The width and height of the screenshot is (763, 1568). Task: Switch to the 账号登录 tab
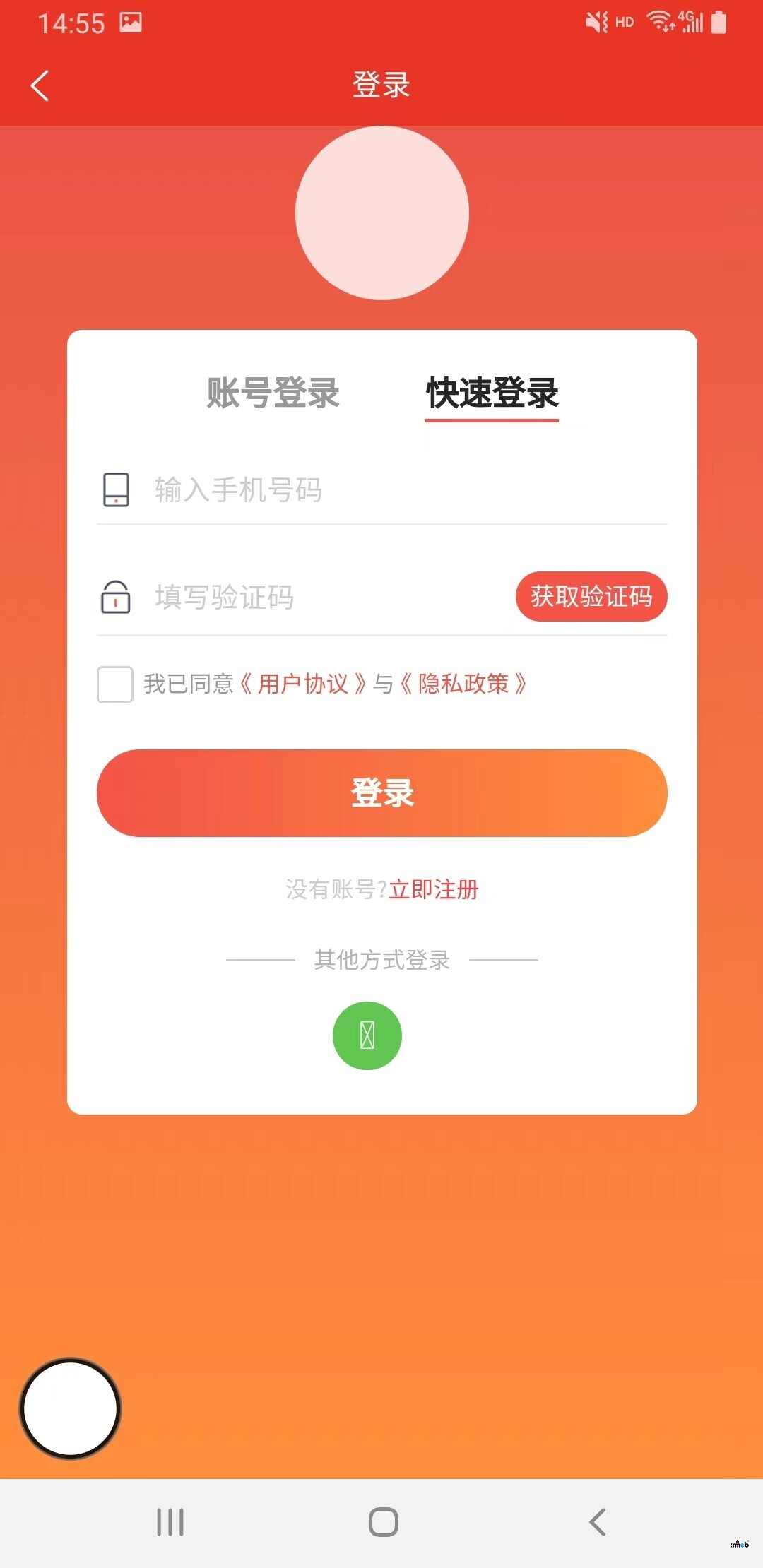pos(271,394)
